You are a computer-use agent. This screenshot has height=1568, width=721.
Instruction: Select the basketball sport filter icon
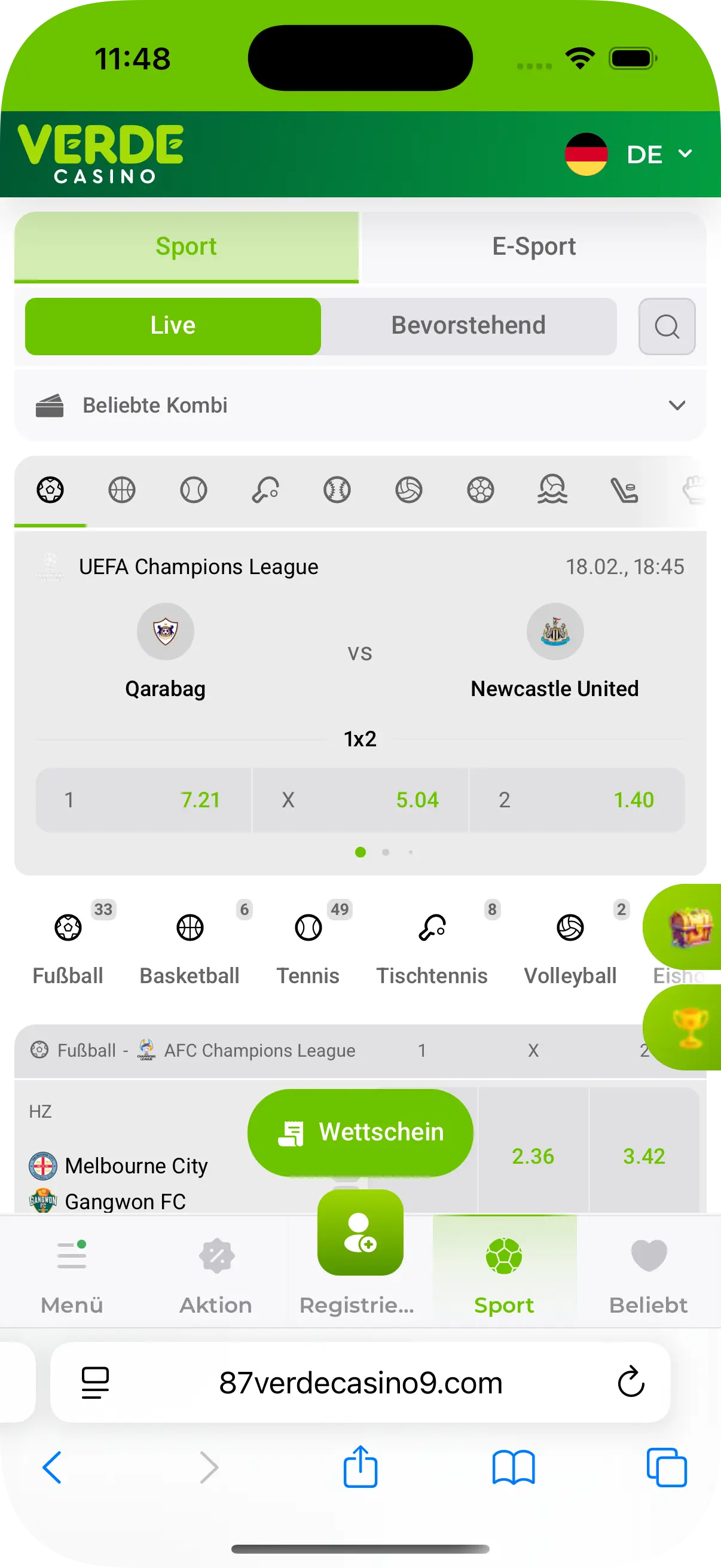click(122, 490)
